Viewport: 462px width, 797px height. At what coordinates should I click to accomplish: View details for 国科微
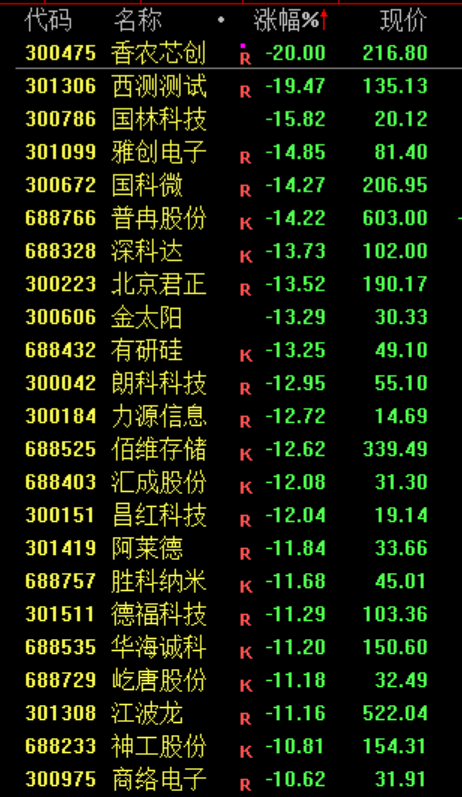pyautogui.click(x=231, y=185)
